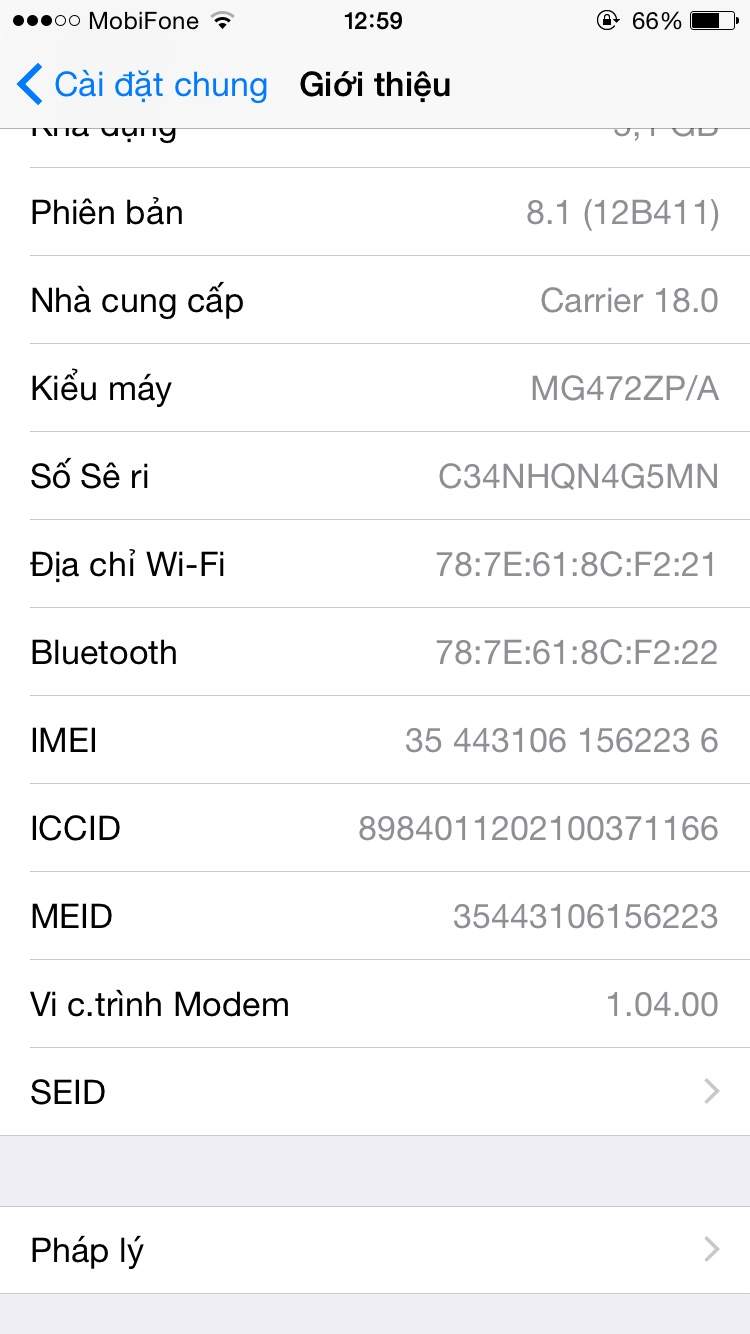750x1334 pixels.
Task: Open the Pháp lý row
Action: click(375, 1250)
